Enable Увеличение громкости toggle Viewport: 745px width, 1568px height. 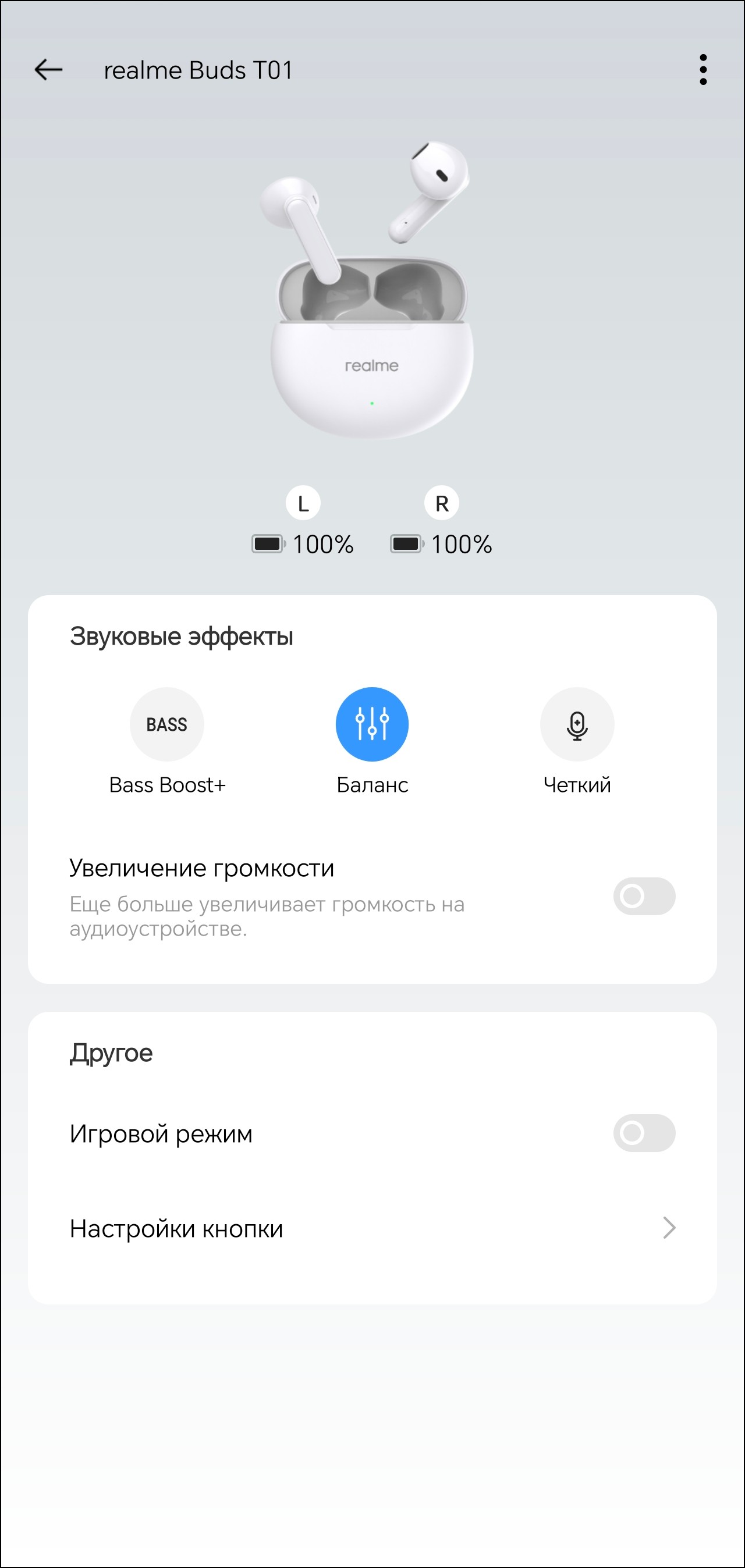(x=643, y=895)
